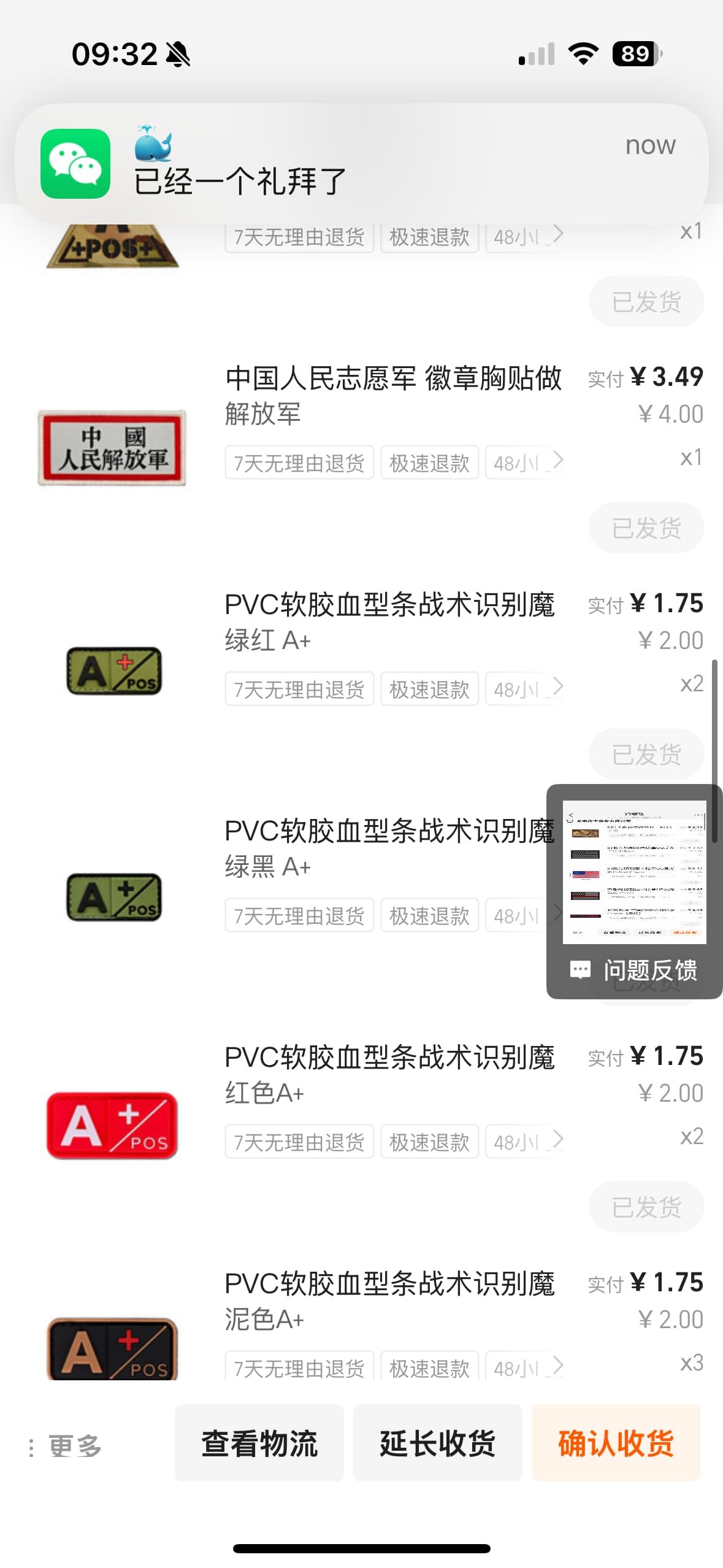Open the 红色A+ patch item

pos(389,1074)
